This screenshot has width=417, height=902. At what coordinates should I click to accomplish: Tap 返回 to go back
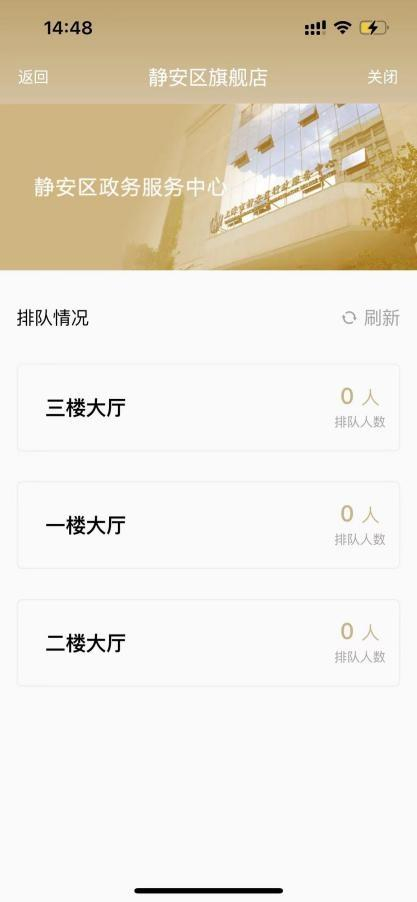point(33,78)
